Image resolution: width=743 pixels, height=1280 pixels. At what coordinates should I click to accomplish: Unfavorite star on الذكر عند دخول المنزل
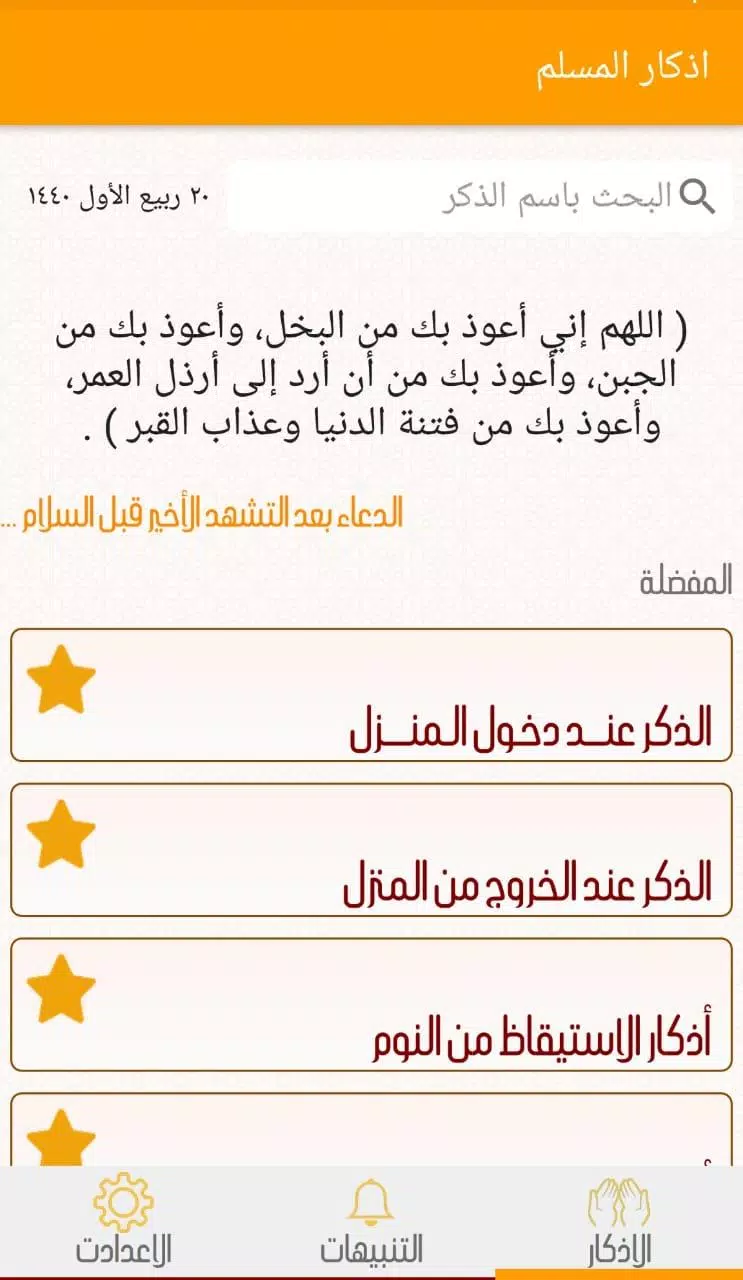(61, 679)
